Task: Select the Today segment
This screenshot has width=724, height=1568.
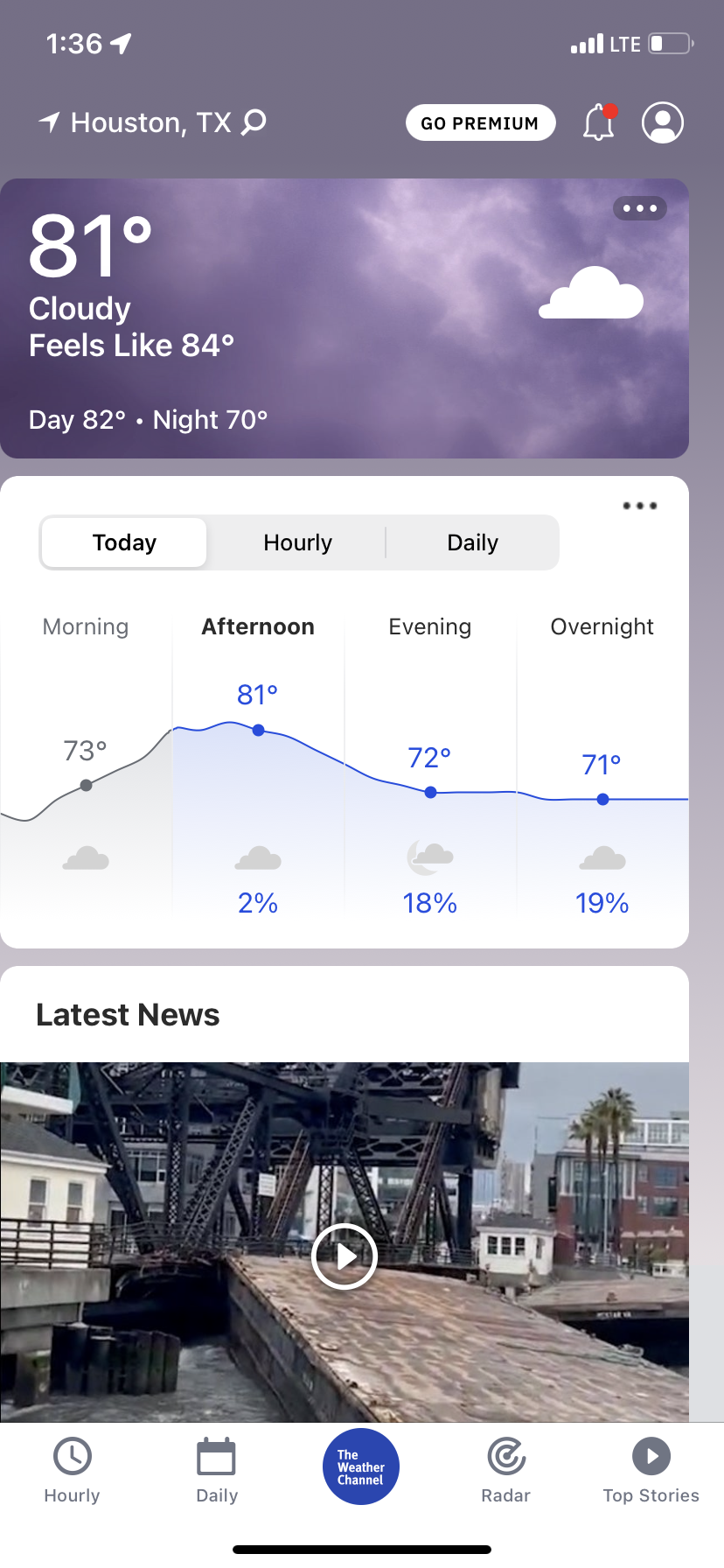Action: [124, 542]
